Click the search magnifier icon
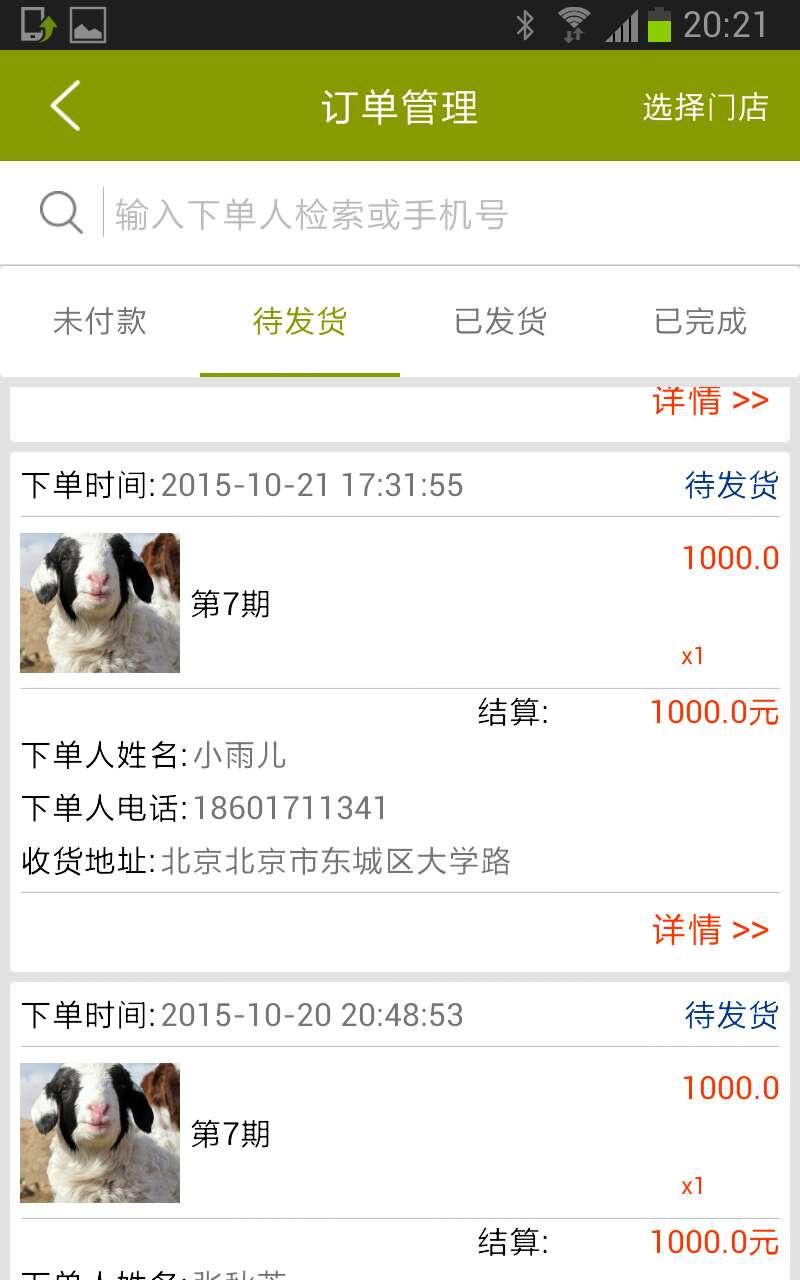Screen dimensions: 800x1280 [60, 211]
